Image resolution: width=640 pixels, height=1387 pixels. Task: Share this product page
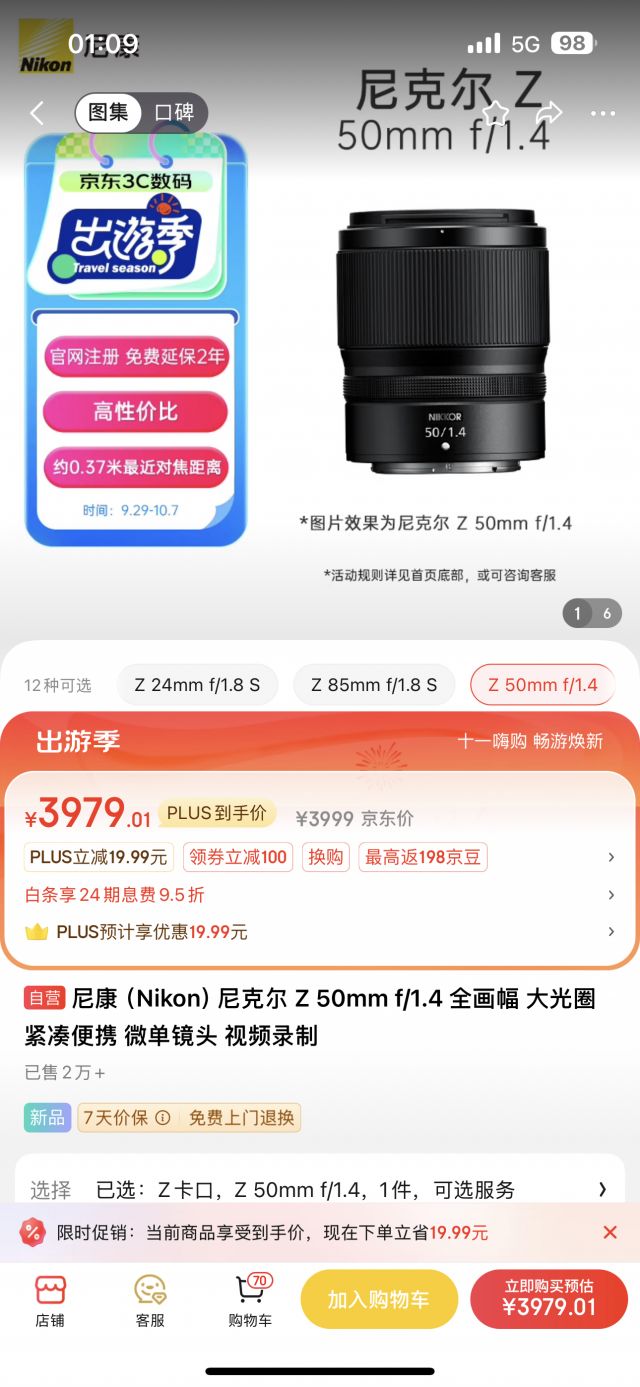tap(549, 113)
